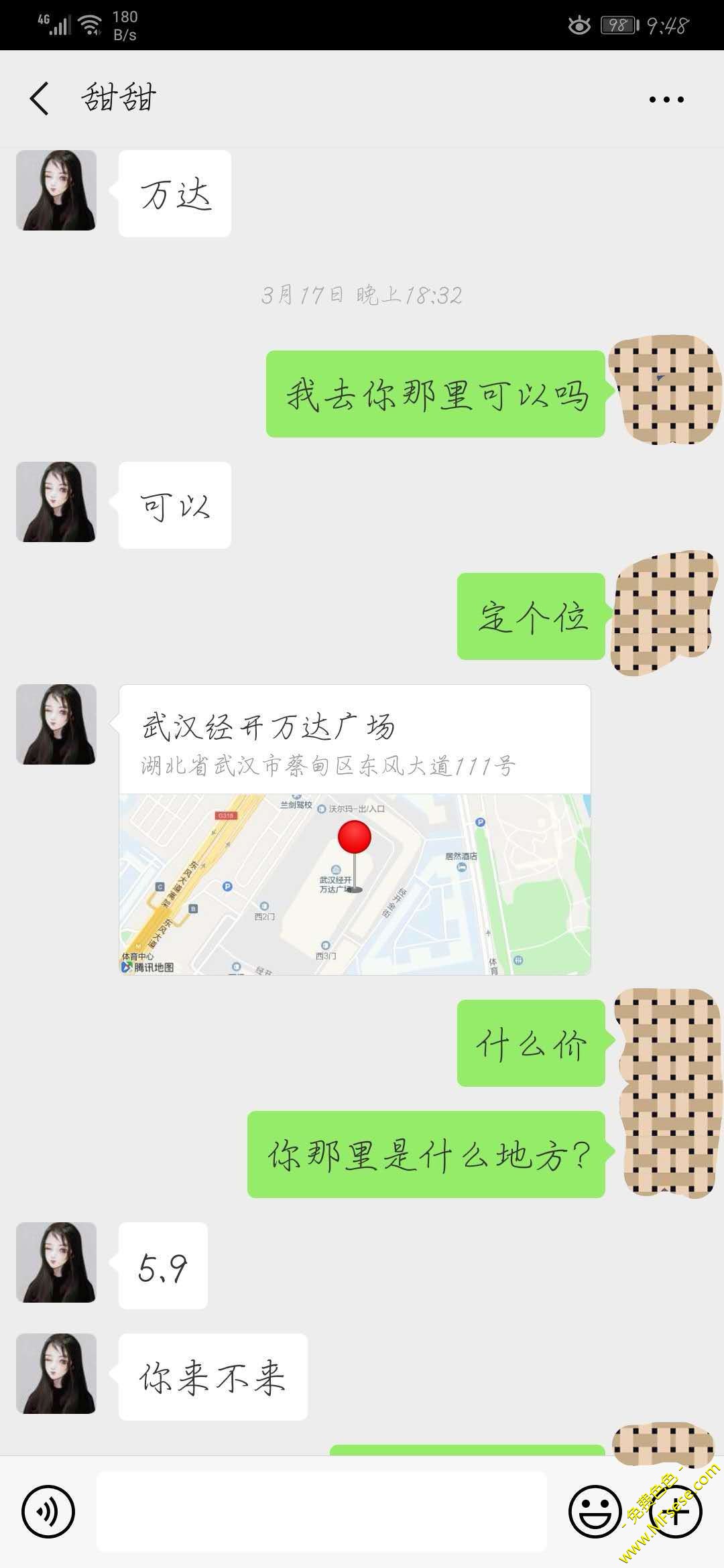Open the plus attachments menu
Screen dimensions: 724x1568
click(x=675, y=1512)
